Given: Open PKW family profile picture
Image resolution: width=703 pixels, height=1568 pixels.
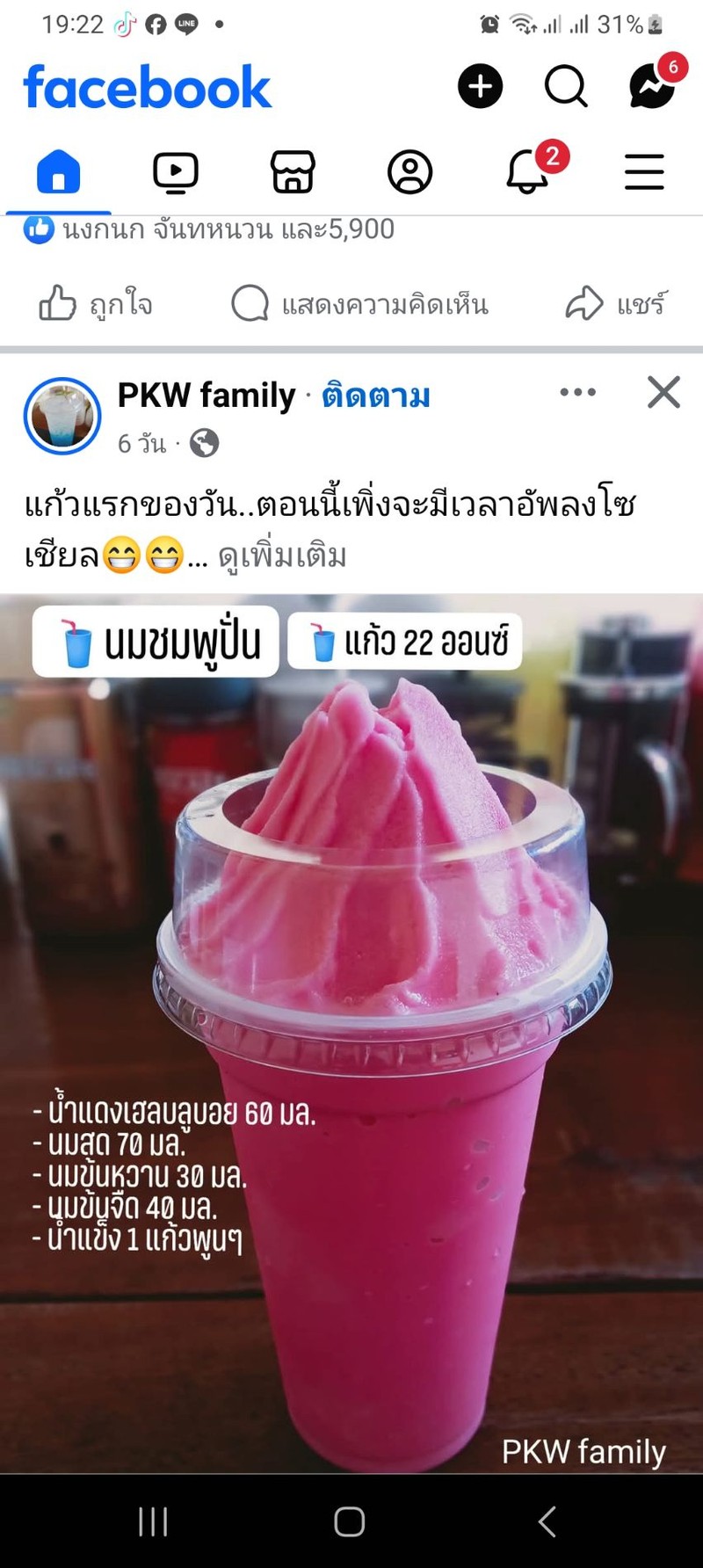Looking at the screenshot, I should pyautogui.click(x=62, y=416).
